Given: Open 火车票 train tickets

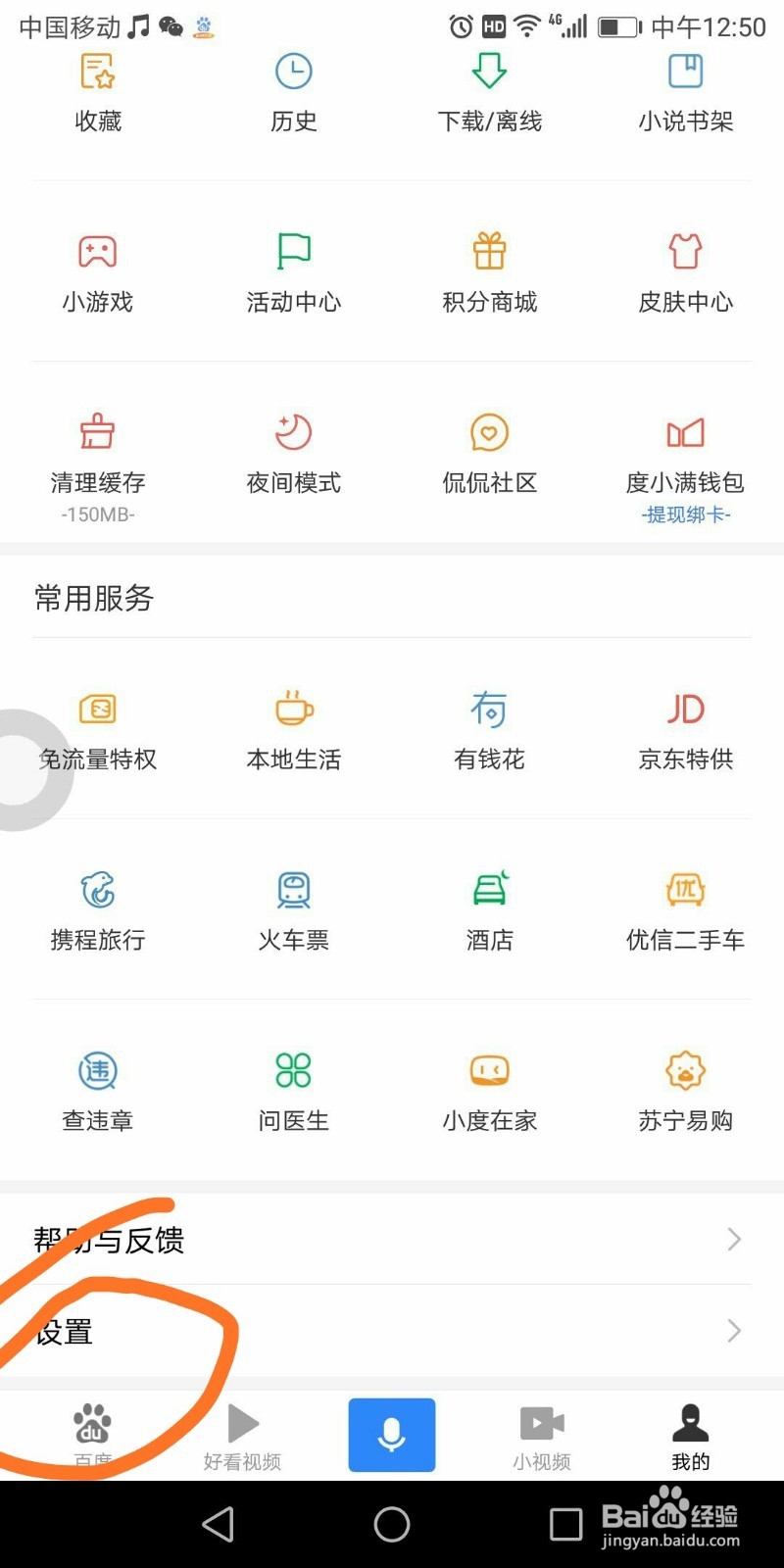Looking at the screenshot, I should (294, 910).
